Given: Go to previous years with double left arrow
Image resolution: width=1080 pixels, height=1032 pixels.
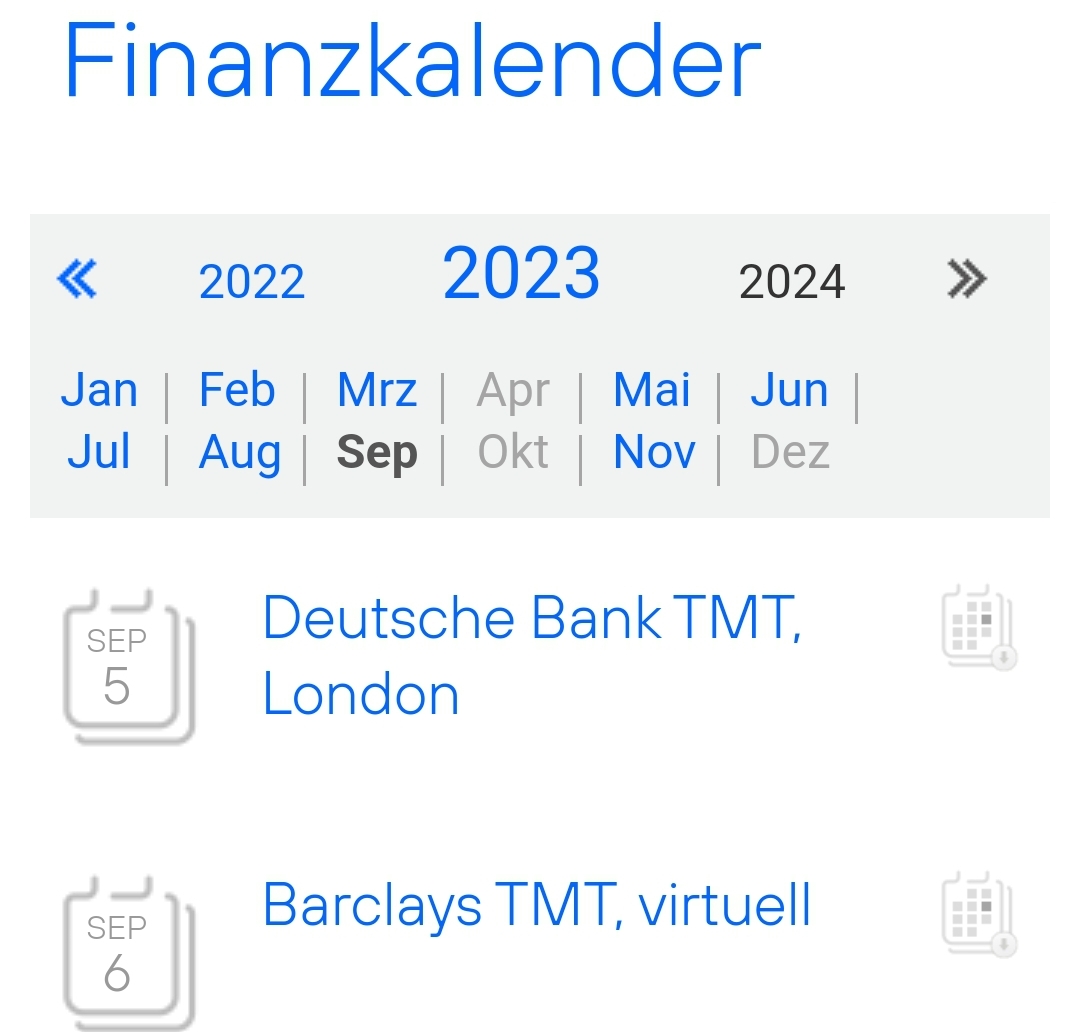Looking at the screenshot, I should (77, 279).
